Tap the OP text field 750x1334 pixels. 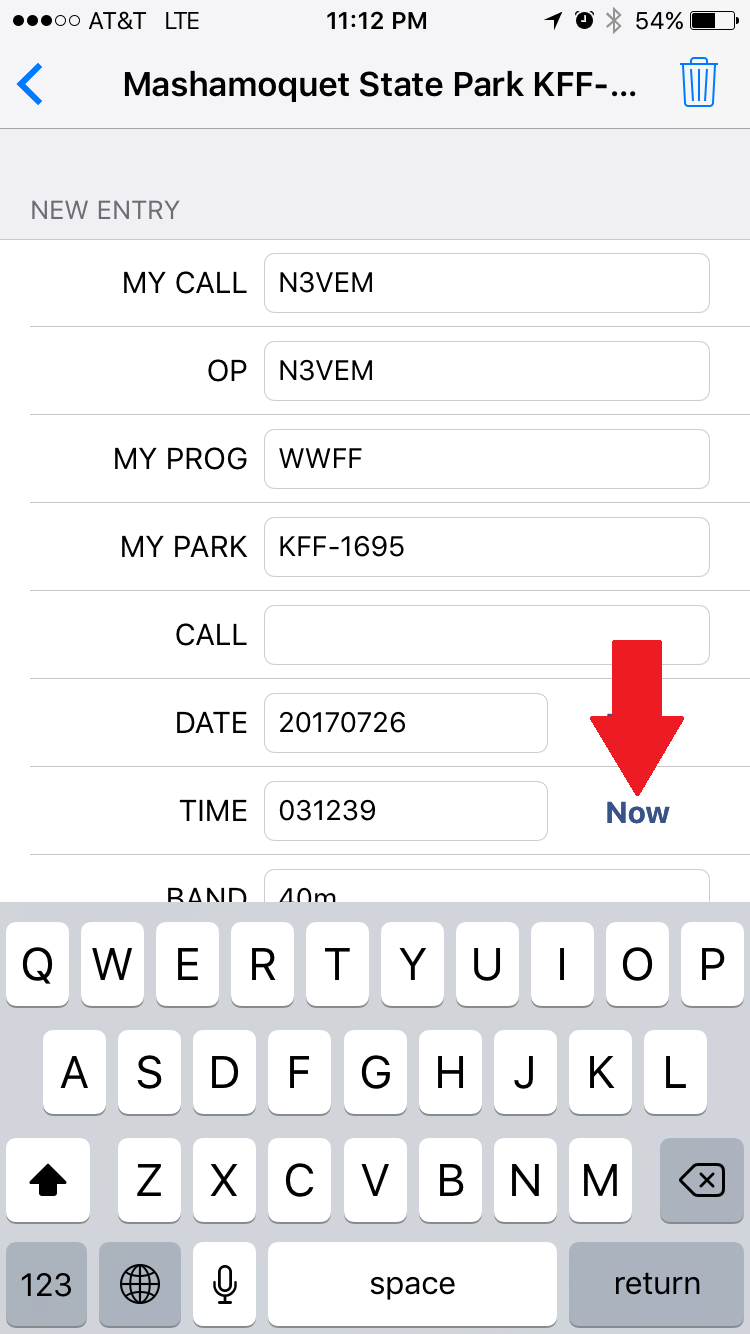click(x=487, y=371)
